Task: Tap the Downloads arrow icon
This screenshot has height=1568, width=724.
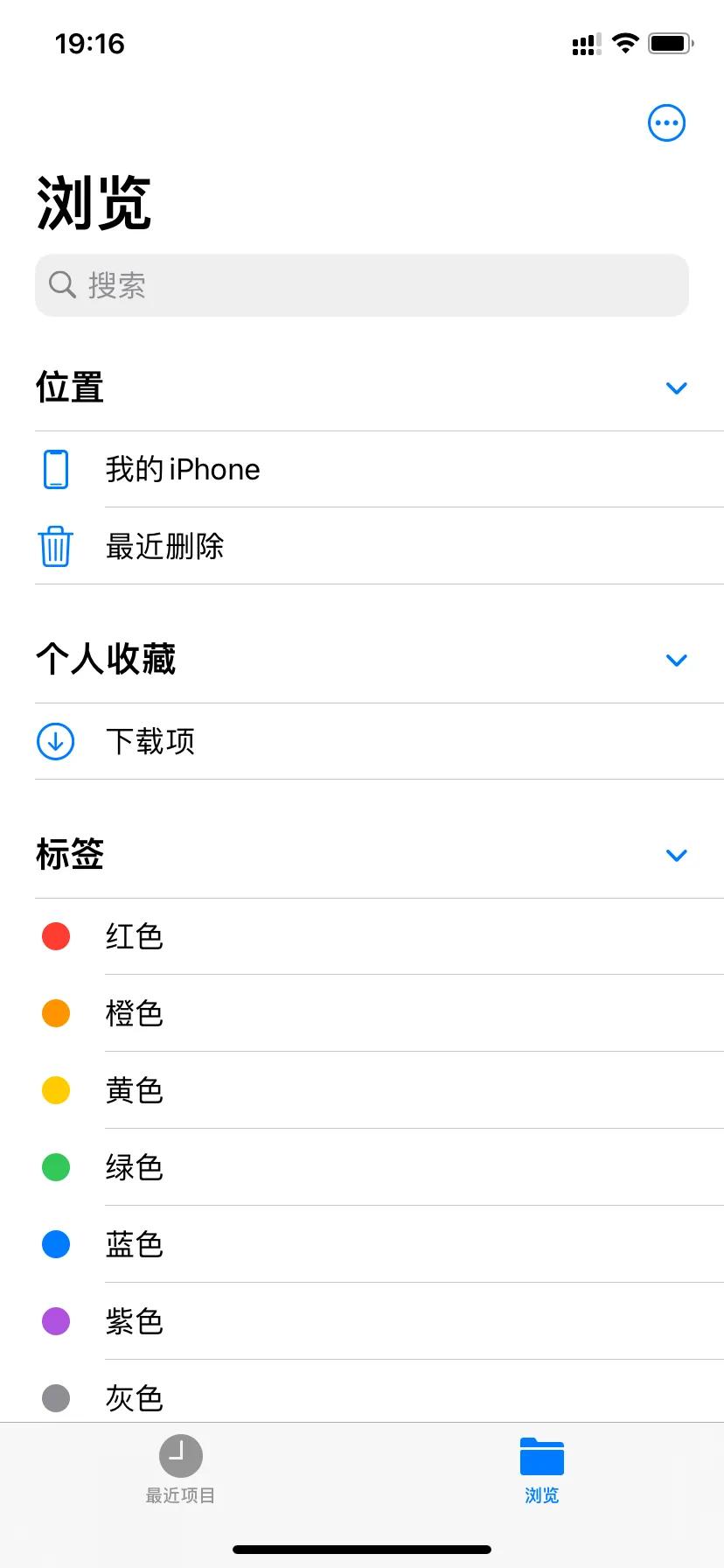Action: point(55,741)
